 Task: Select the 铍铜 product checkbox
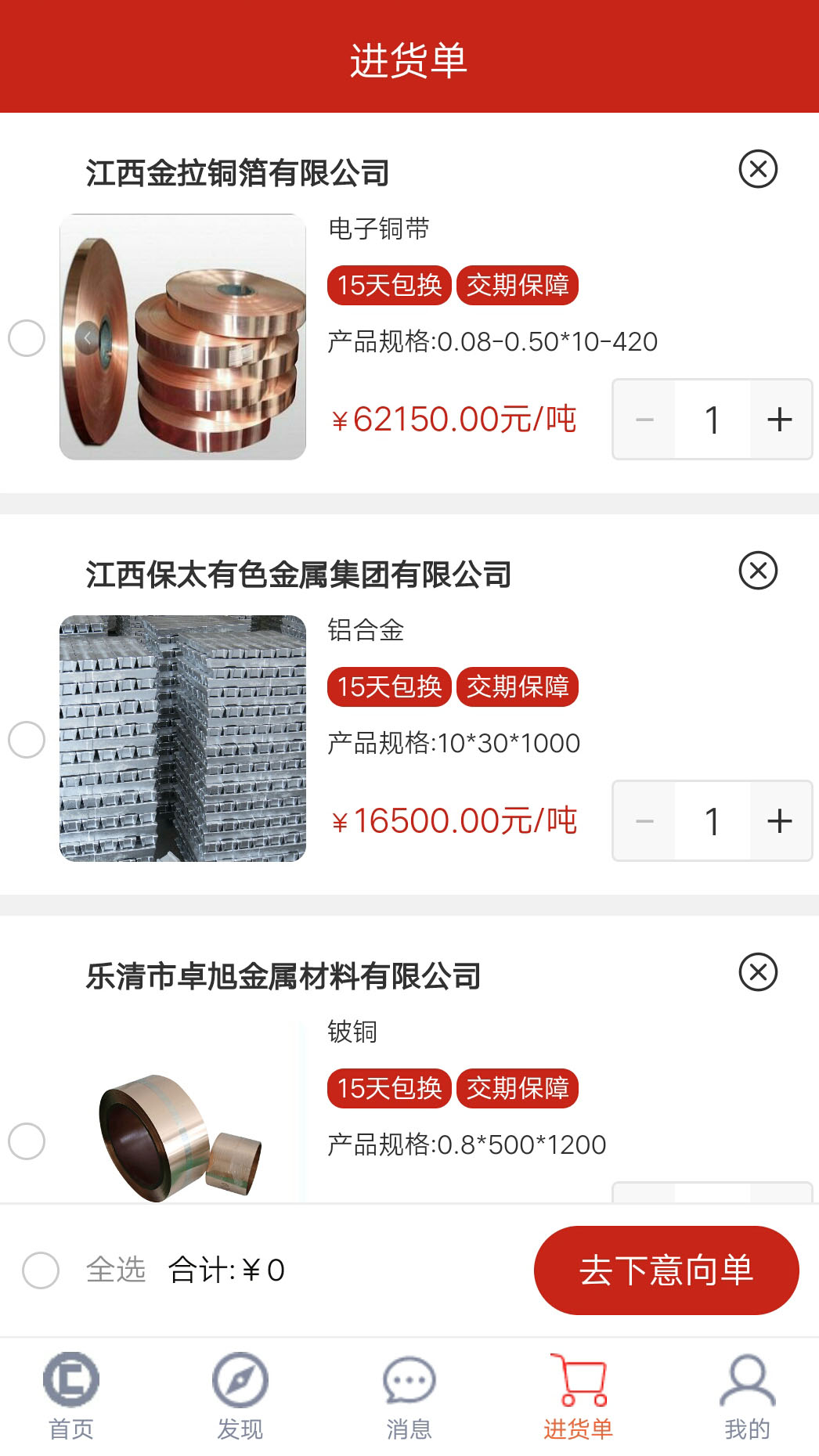pyautogui.click(x=27, y=1141)
